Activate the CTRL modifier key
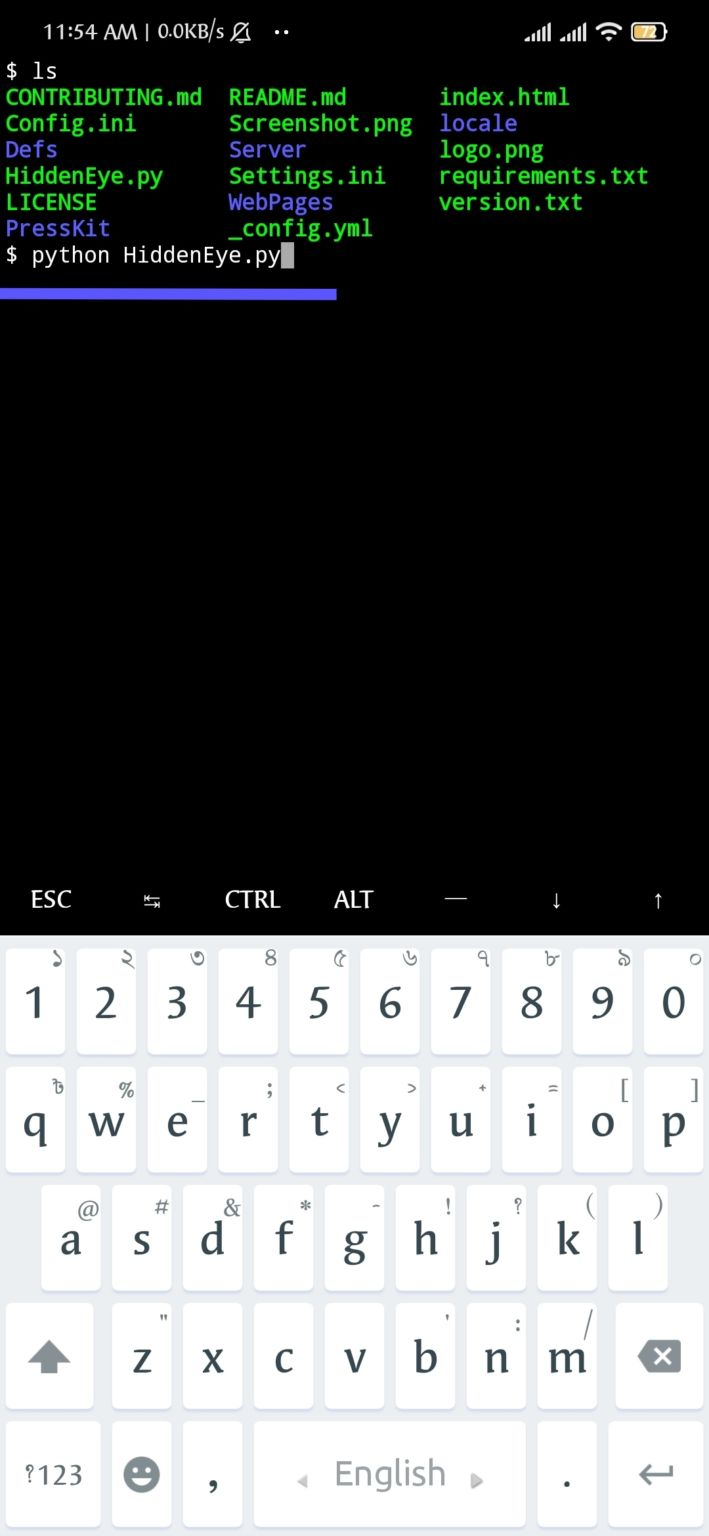709x1536 pixels. point(252,899)
